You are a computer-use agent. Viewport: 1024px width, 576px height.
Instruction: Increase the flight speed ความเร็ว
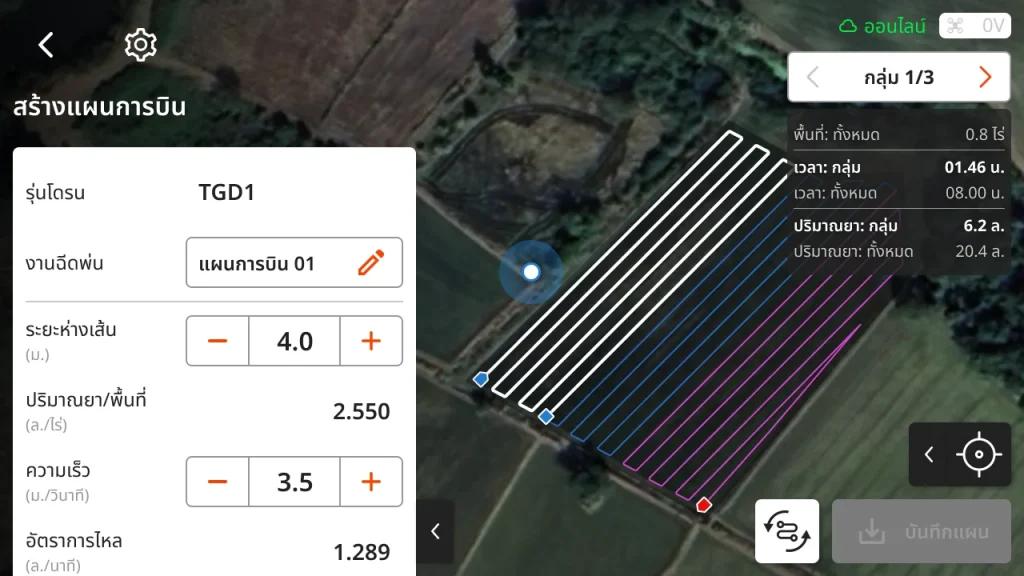(x=371, y=482)
